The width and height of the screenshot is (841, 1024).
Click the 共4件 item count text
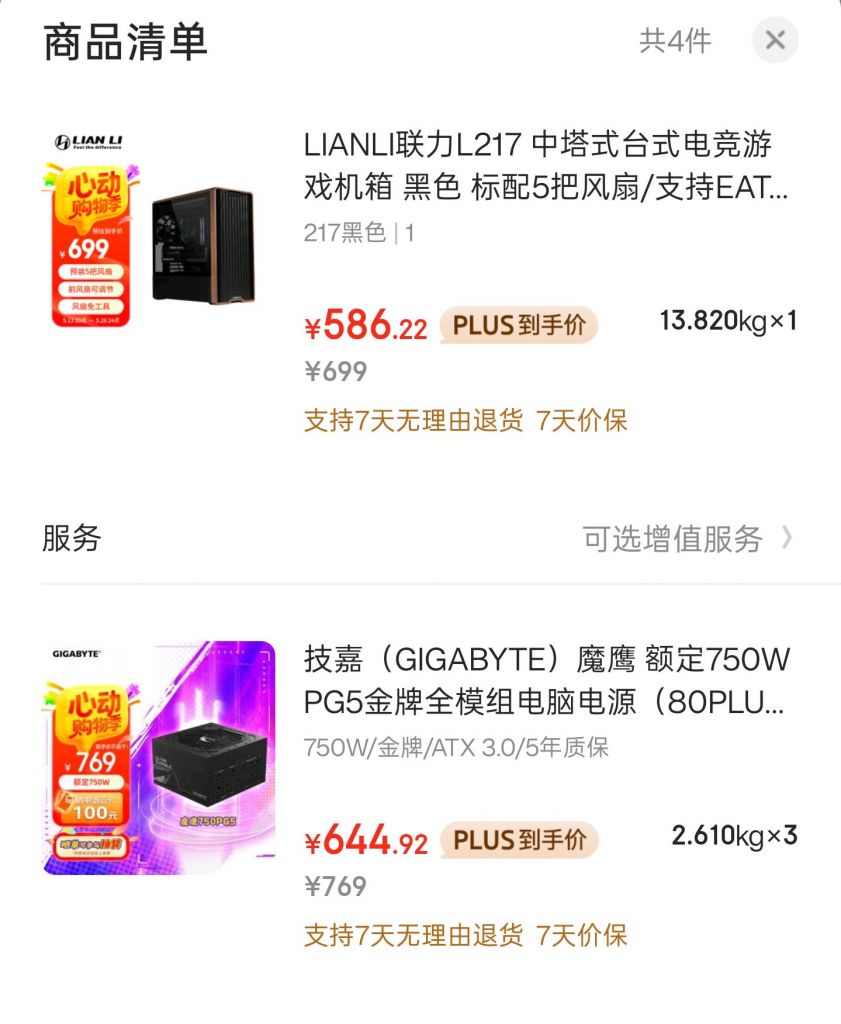[x=675, y=41]
